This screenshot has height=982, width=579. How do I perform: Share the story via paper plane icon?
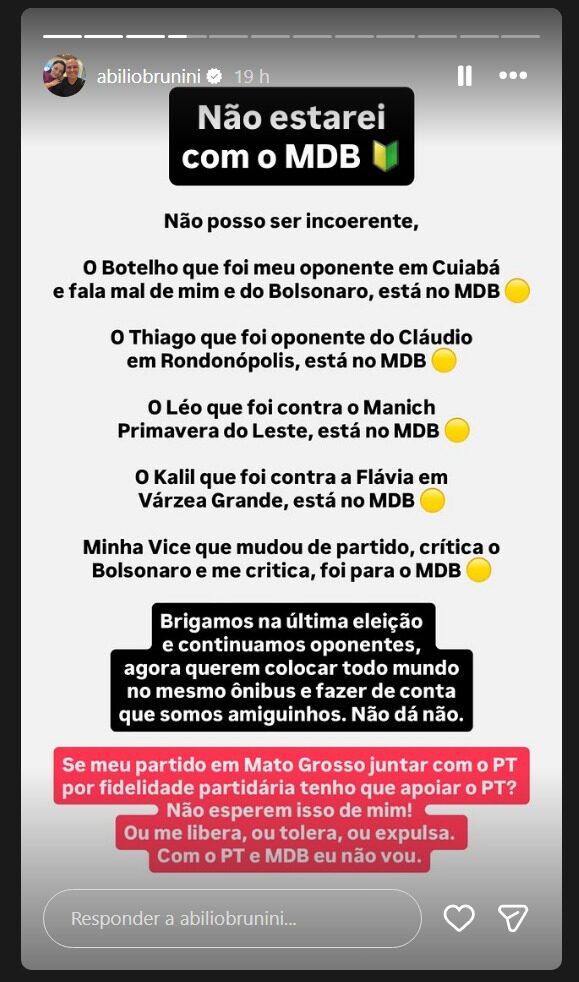pos(513,918)
